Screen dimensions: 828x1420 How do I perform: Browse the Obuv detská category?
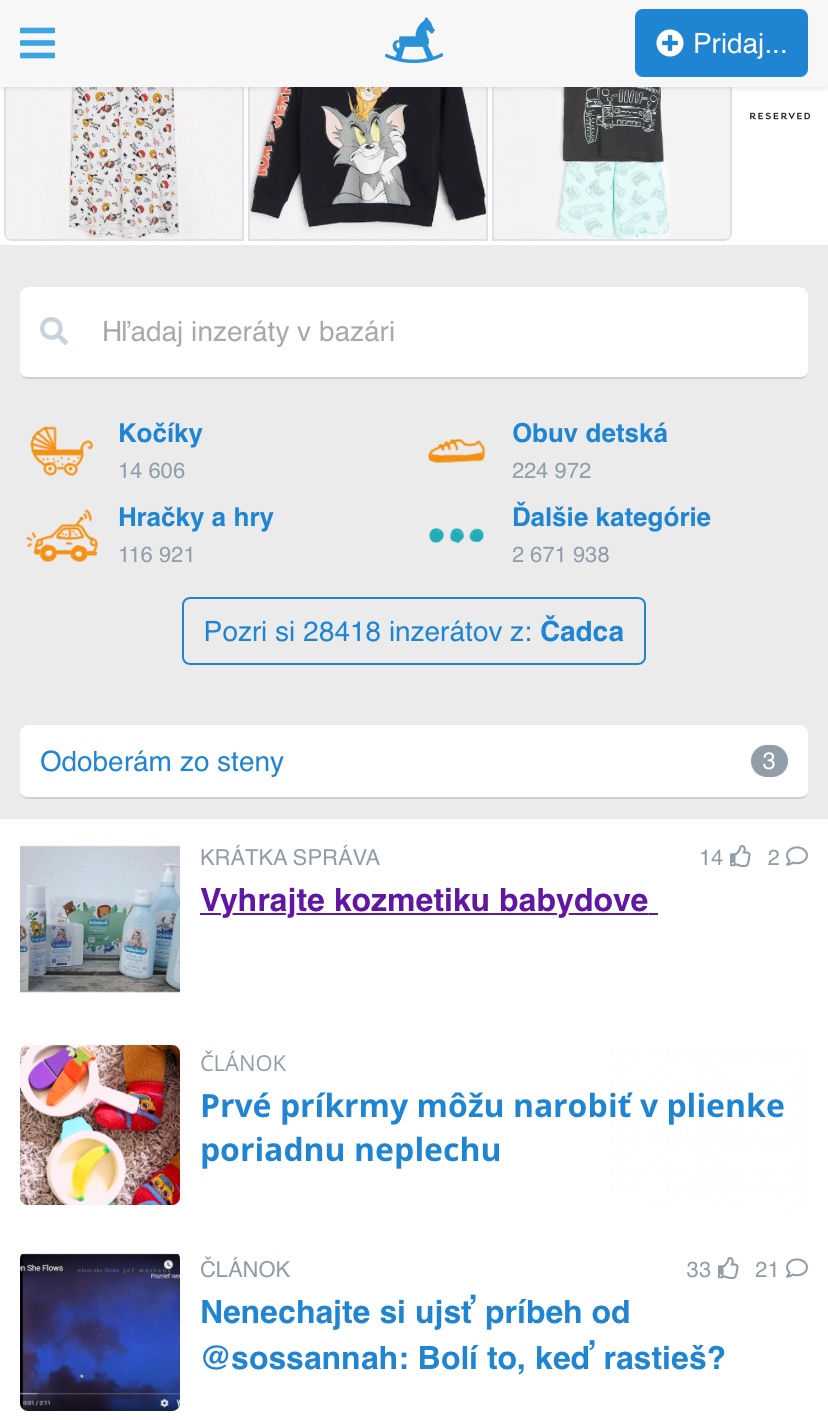pyautogui.click(x=589, y=434)
